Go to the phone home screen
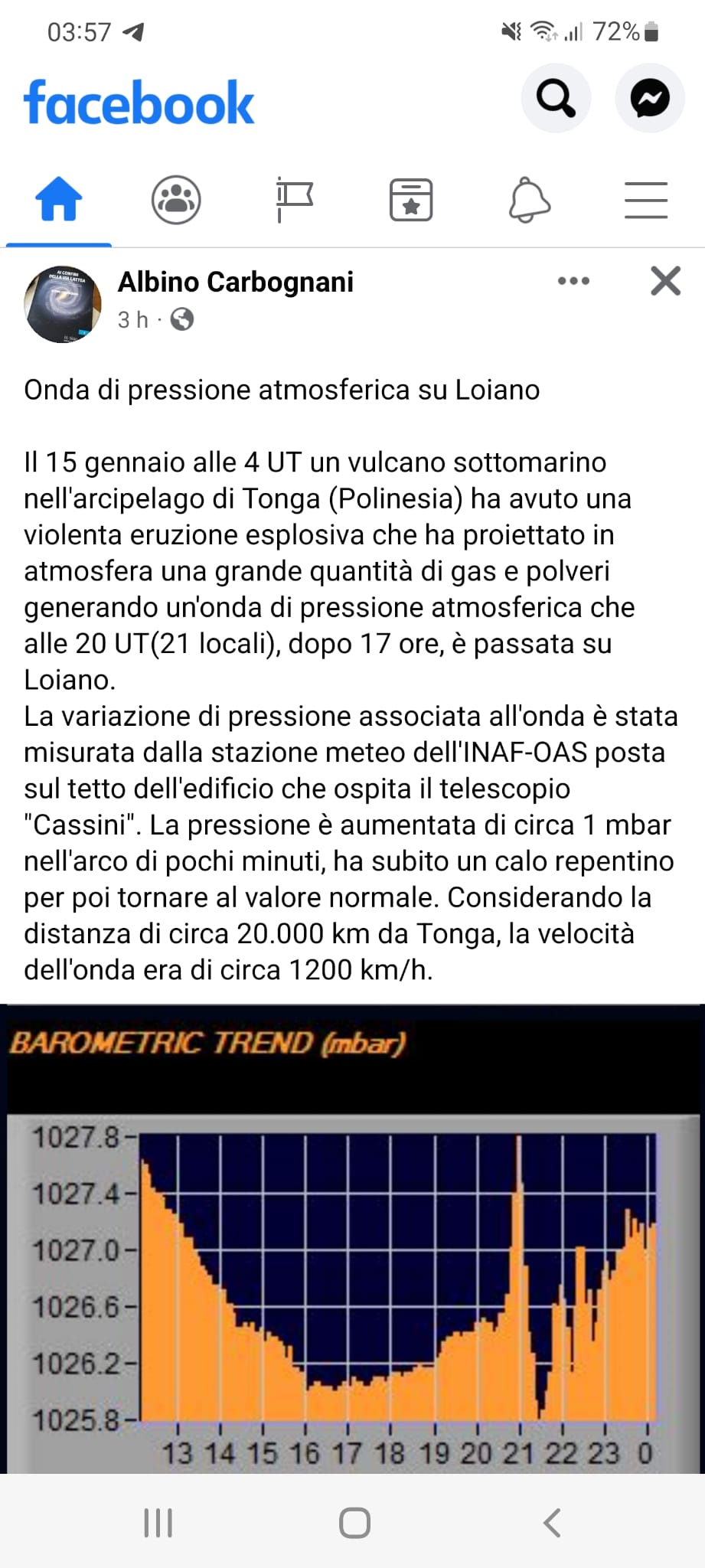 354,1523
